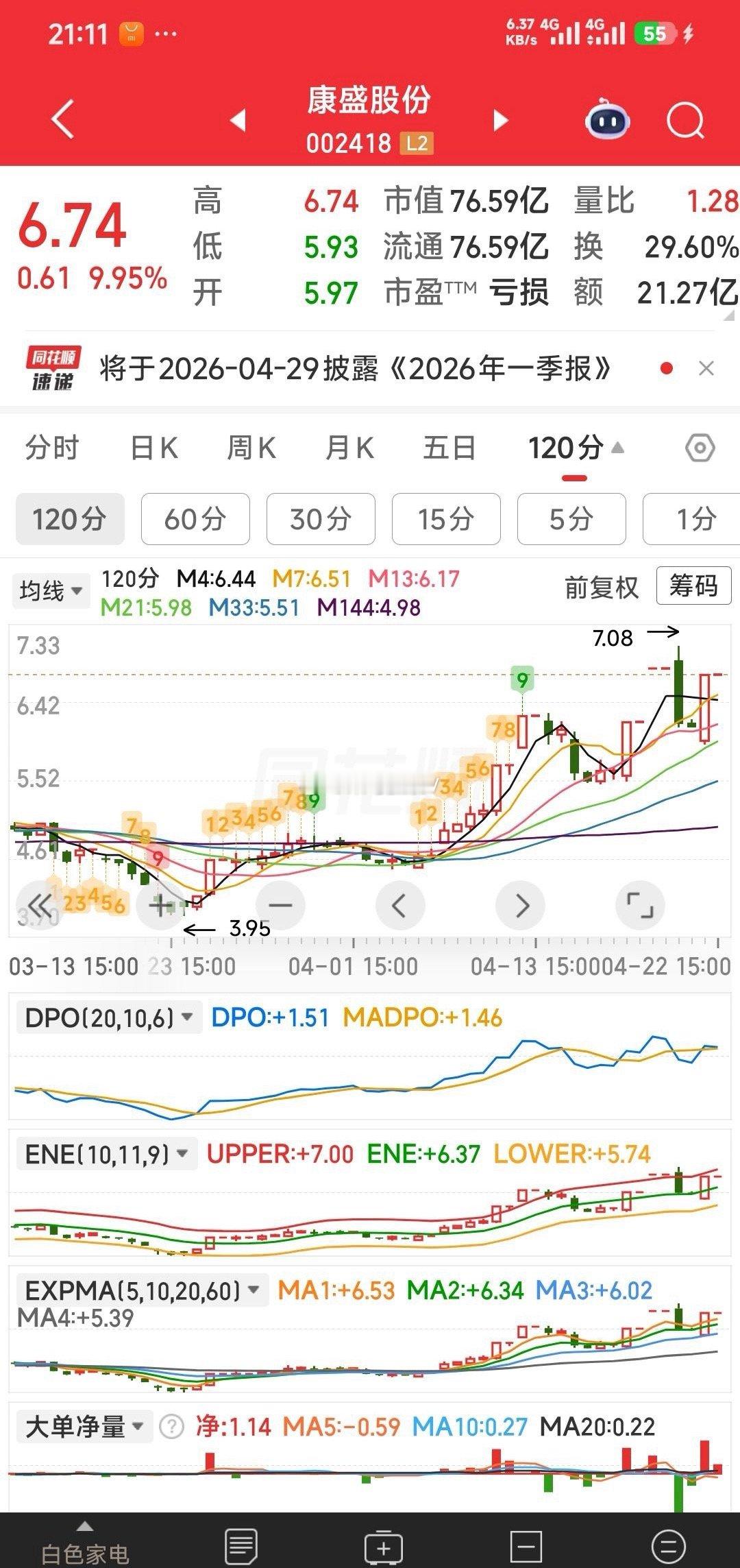
Task: Open the 筹码 chip distribution button
Action: click(693, 586)
